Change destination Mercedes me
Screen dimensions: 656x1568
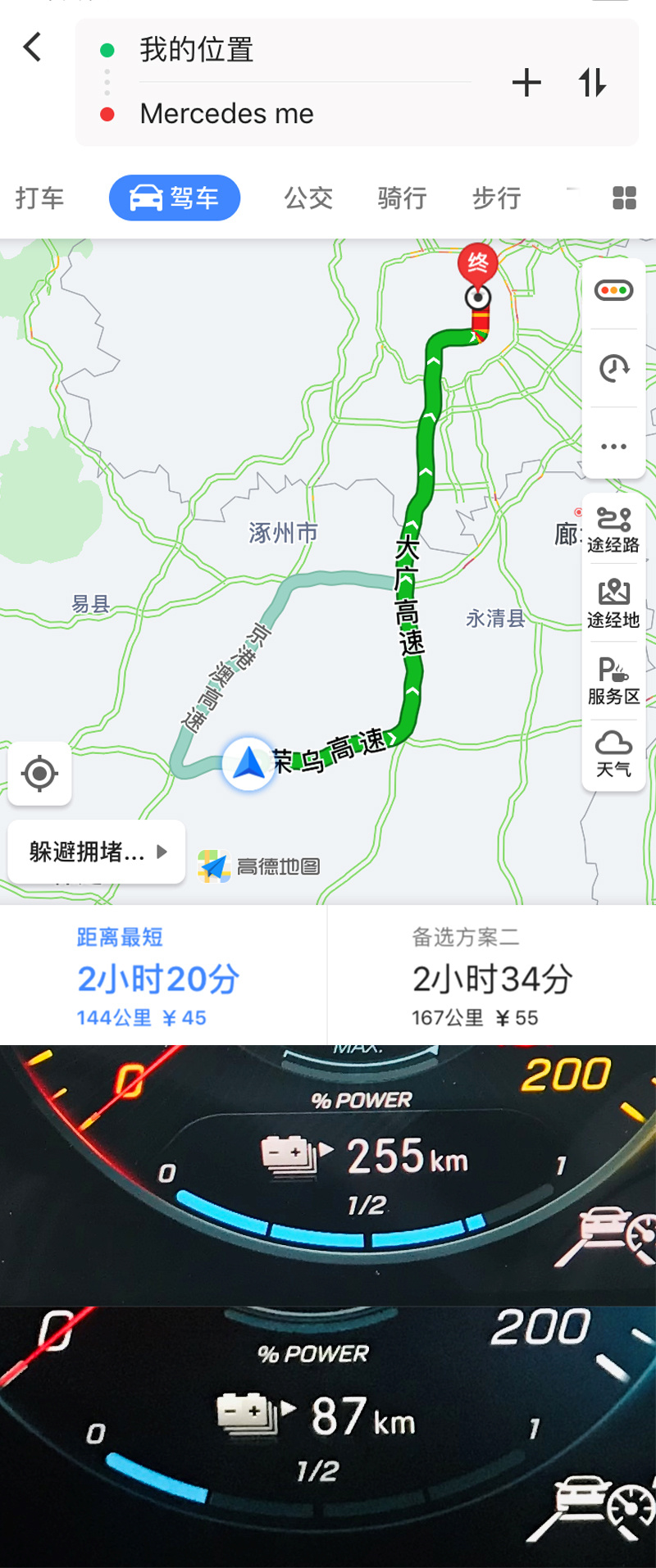click(x=227, y=114)
